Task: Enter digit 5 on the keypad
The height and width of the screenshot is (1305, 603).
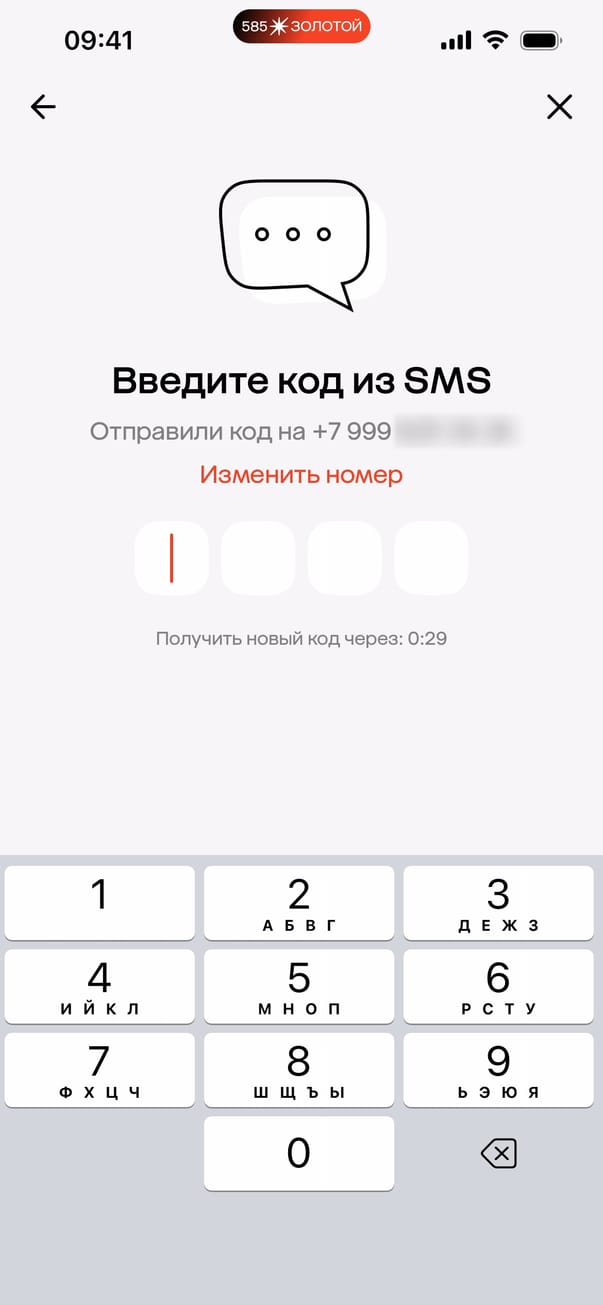Action: (299, 986)
